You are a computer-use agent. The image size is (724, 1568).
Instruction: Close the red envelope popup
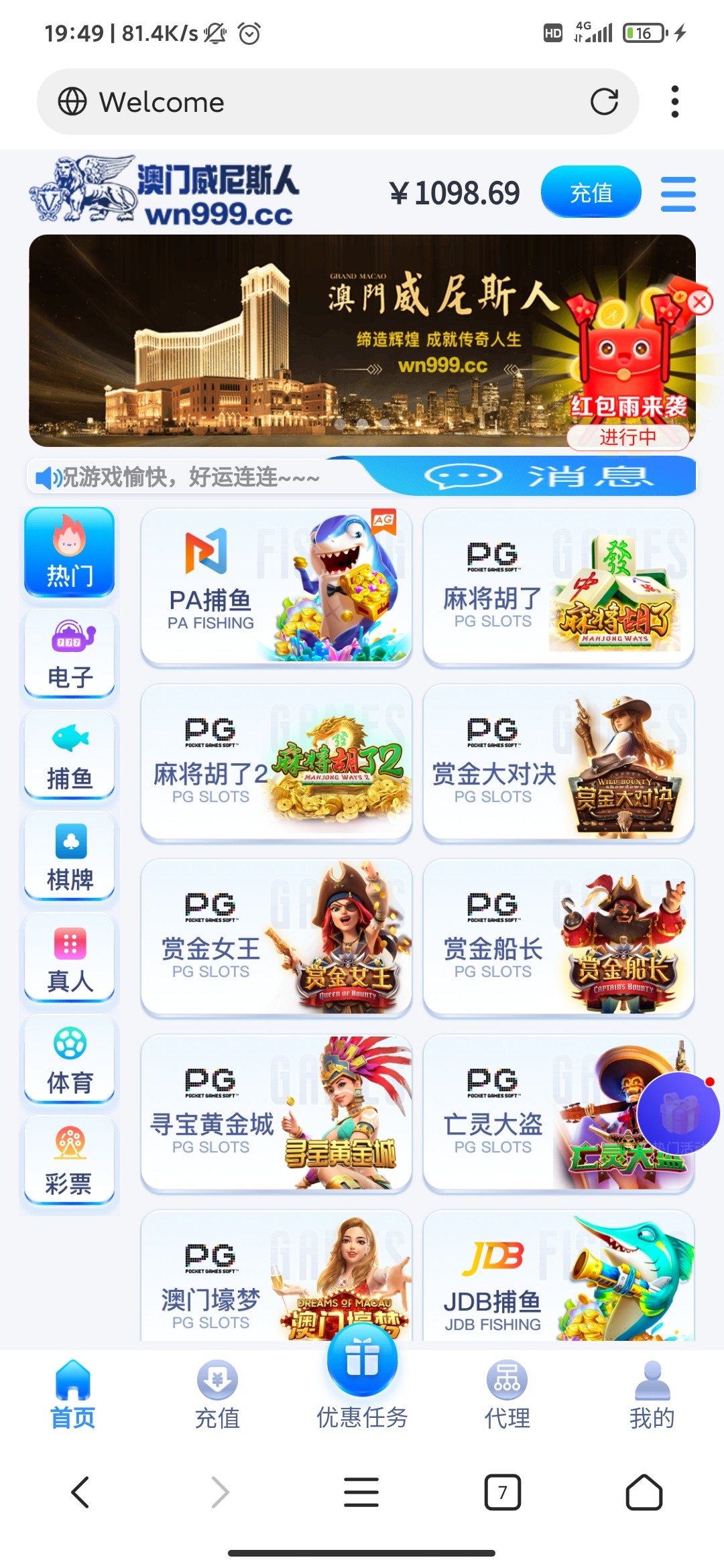tap(700, 302)
